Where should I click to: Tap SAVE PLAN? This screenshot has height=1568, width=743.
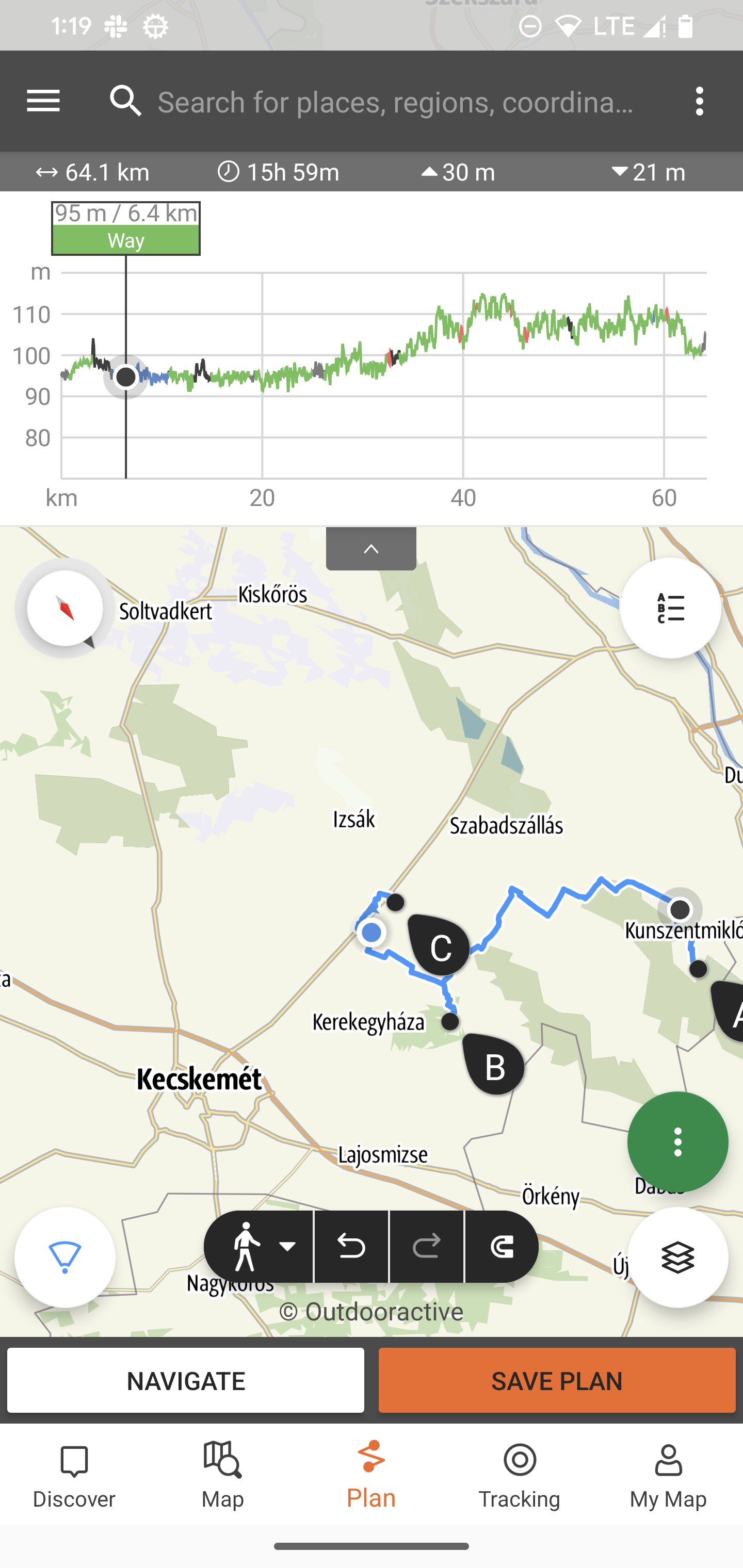[x=557, y=1381]
